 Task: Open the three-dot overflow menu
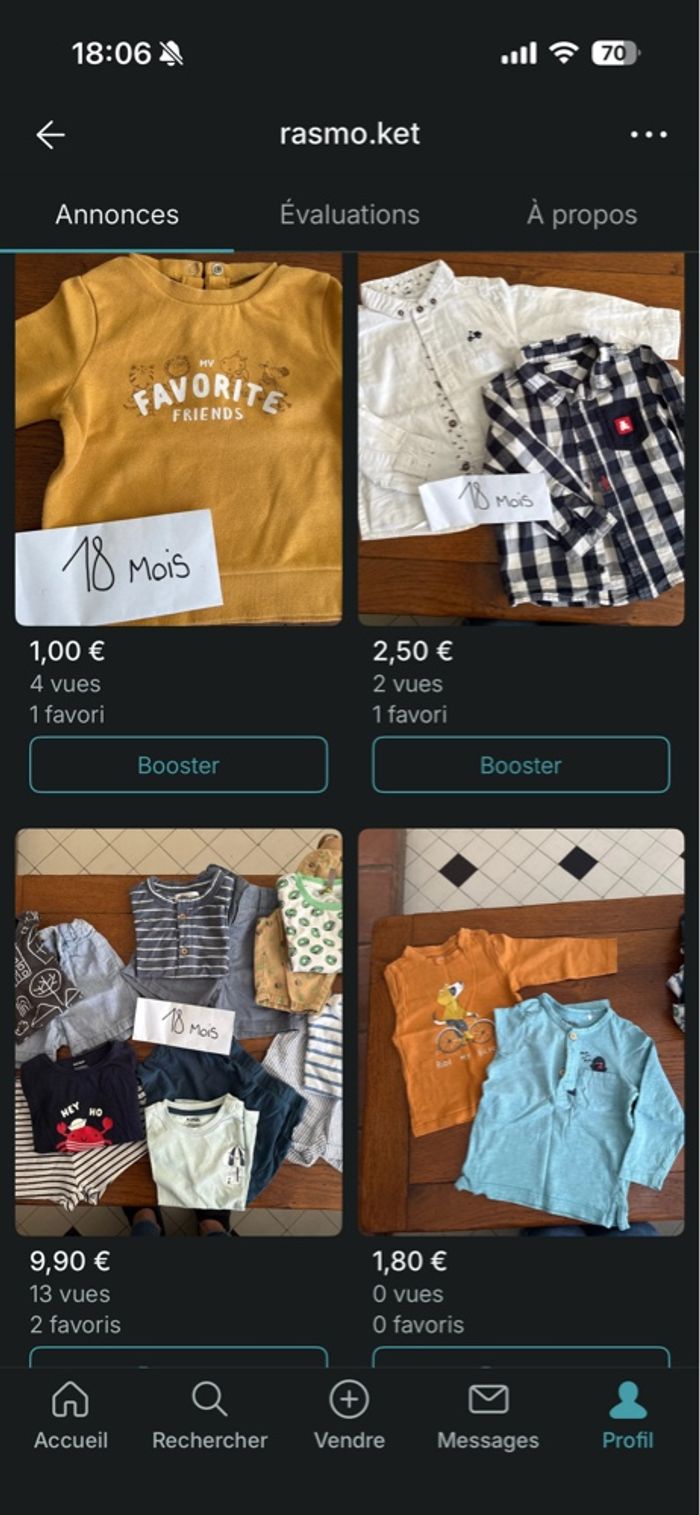coord(649,135)
